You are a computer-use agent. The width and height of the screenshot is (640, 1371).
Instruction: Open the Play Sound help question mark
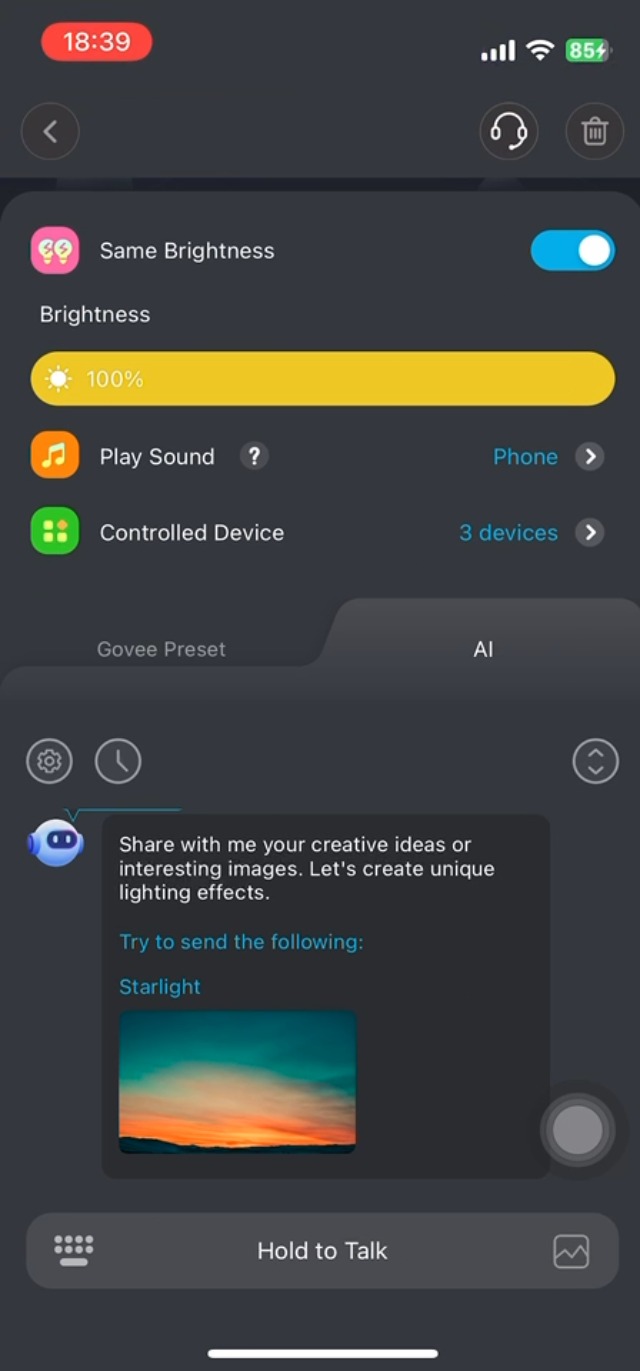pyautogui.click(x=254, y=457)
